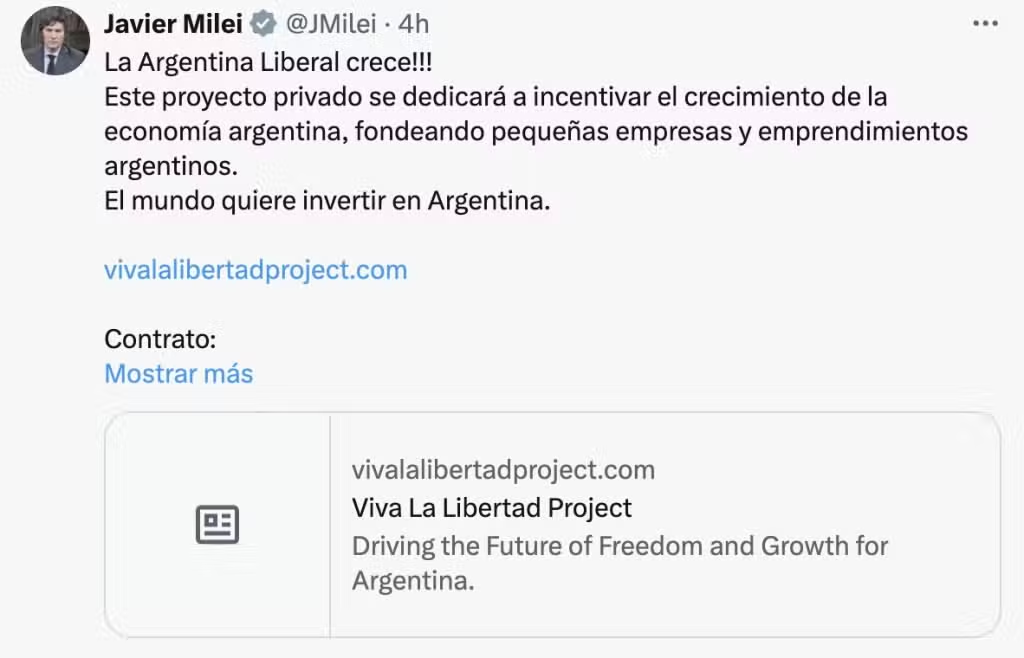Open the Viva La Libertad Project card

click(552, 525)
